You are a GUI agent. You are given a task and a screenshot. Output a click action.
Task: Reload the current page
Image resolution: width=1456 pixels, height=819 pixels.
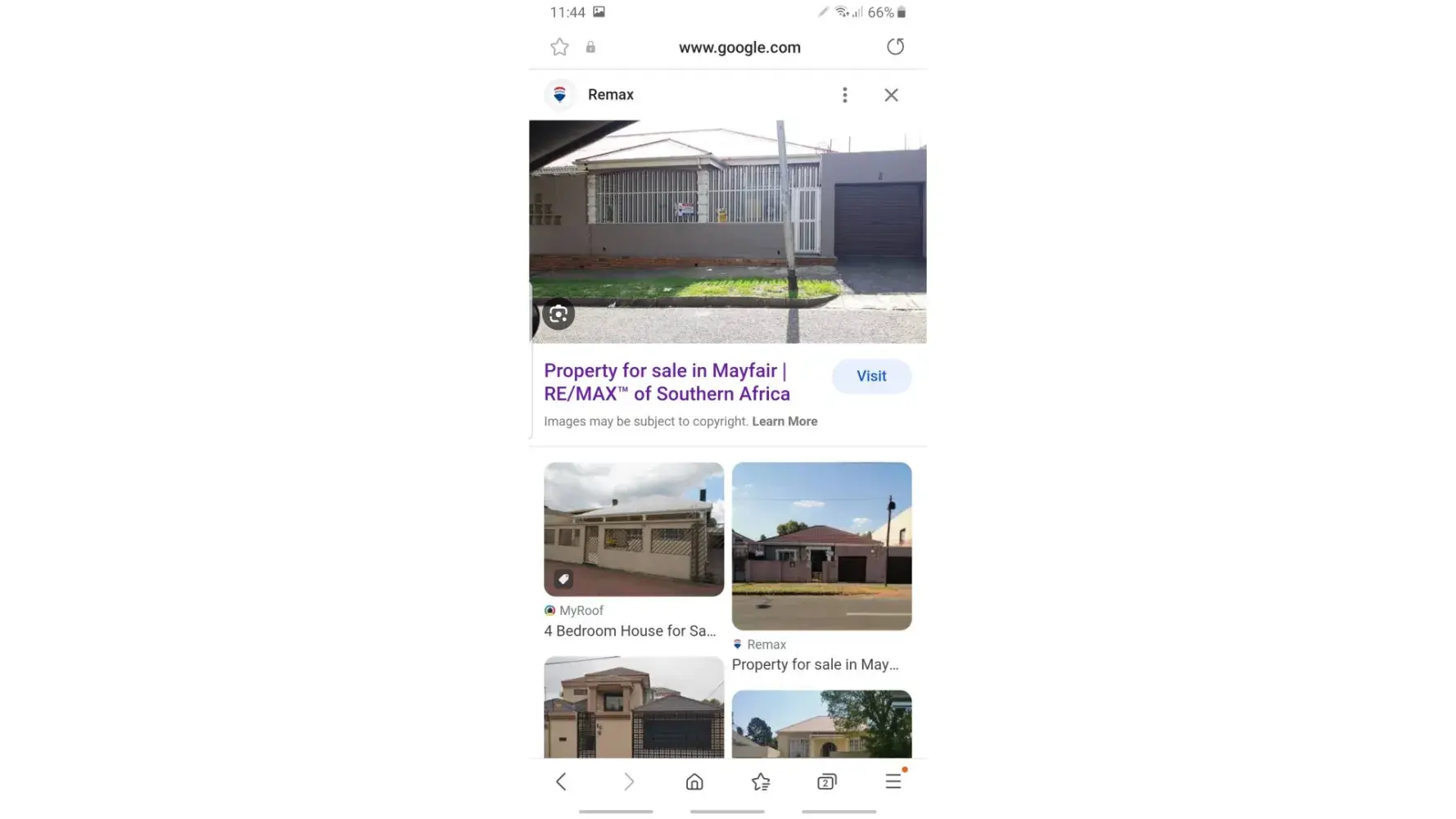(895, 47)
